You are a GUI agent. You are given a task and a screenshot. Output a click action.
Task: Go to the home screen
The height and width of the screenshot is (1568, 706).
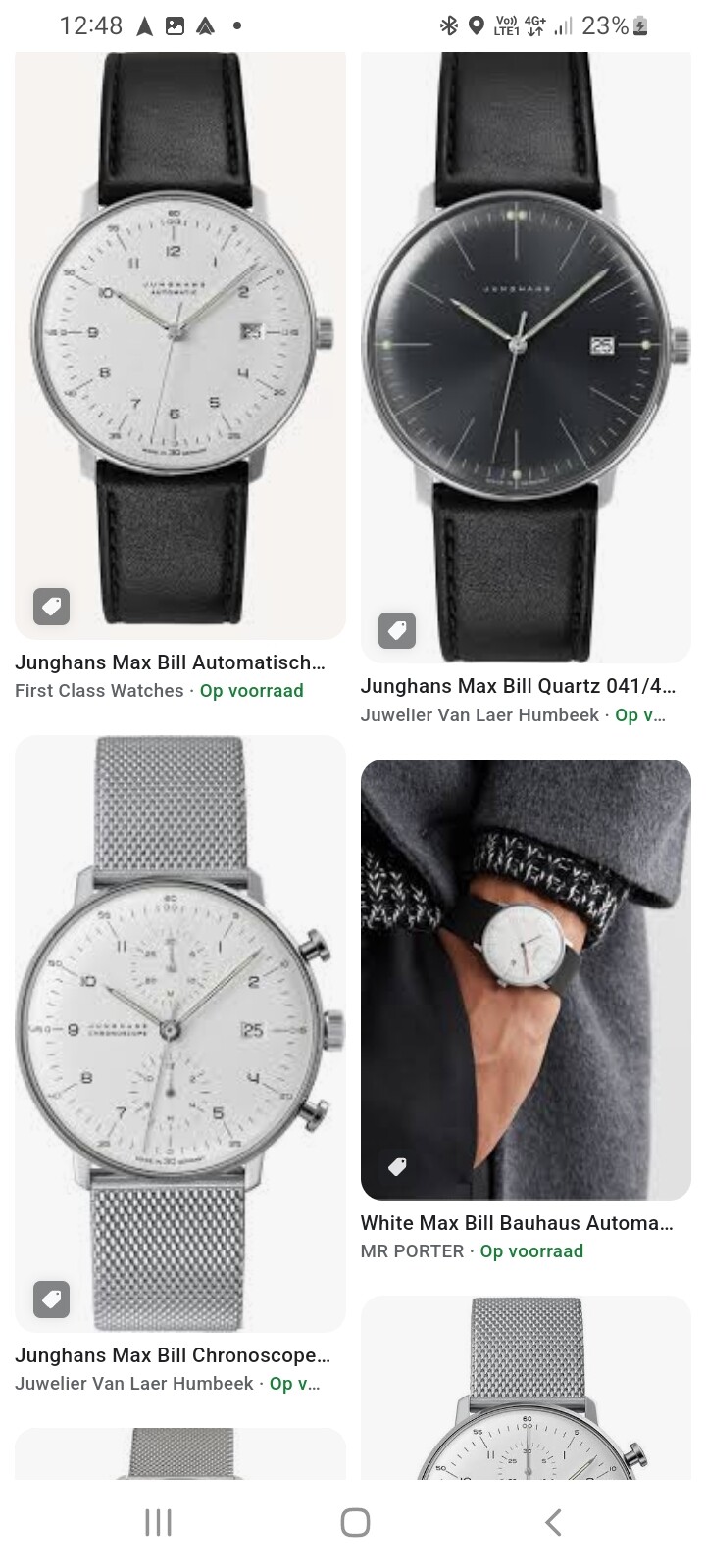coord(355,1522)
